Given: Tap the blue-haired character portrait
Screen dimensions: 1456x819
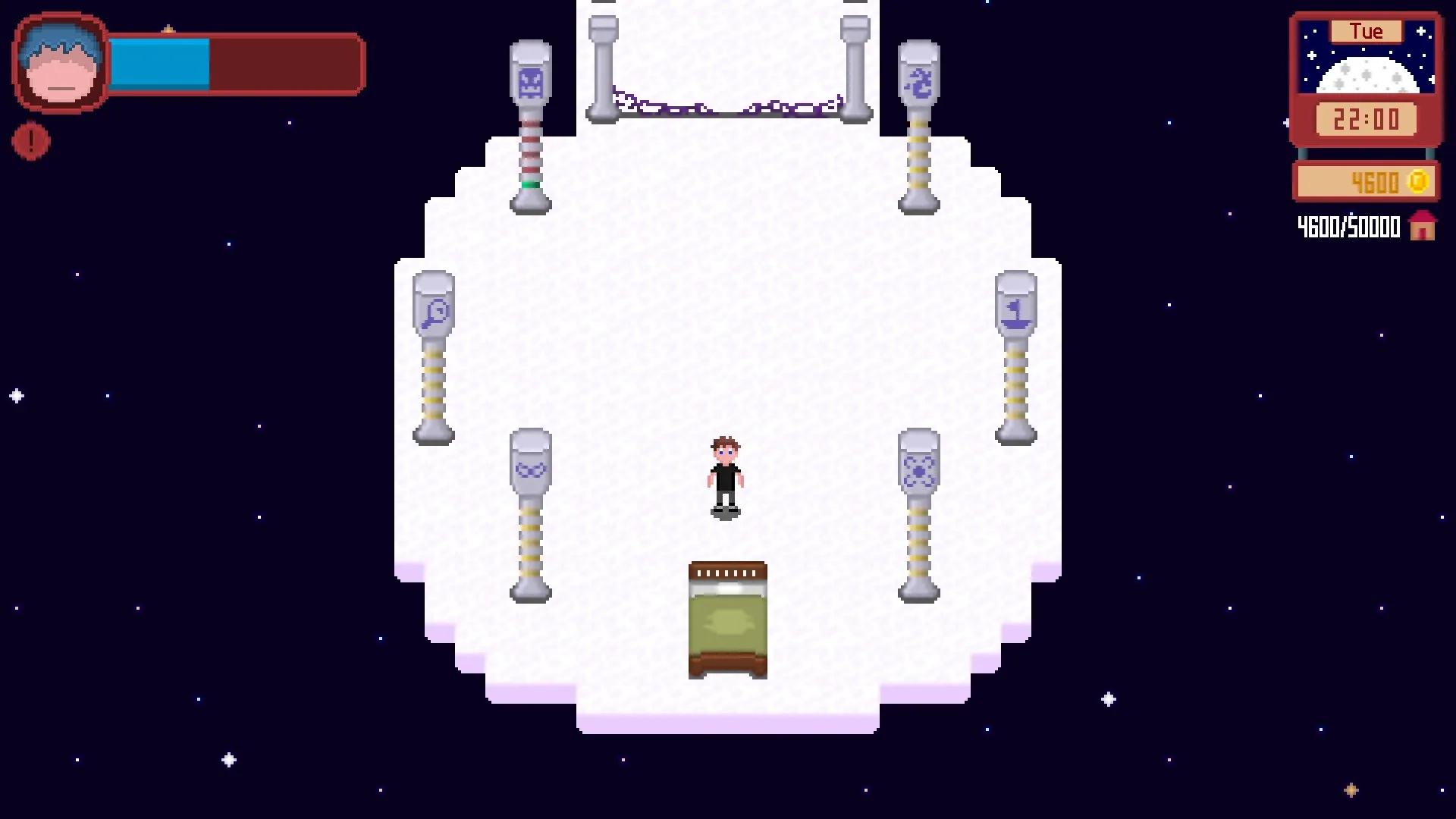Looking at the screenshot, I should [61, 64].
